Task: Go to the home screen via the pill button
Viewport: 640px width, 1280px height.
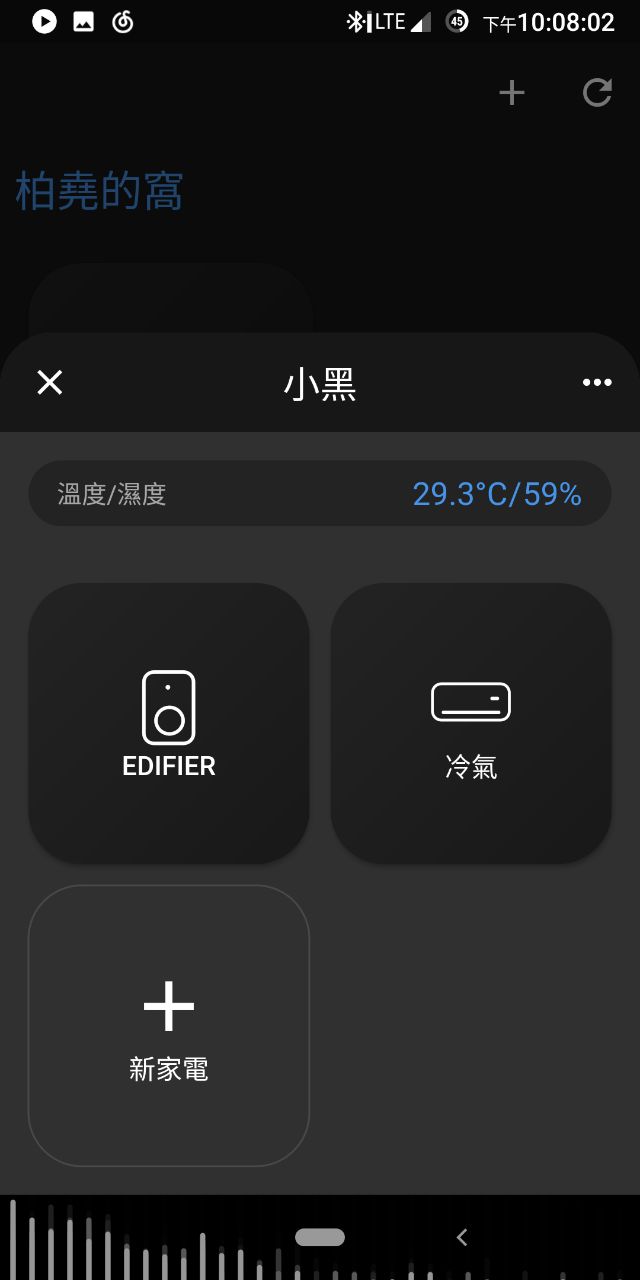Action: (x=320, y=1237)
